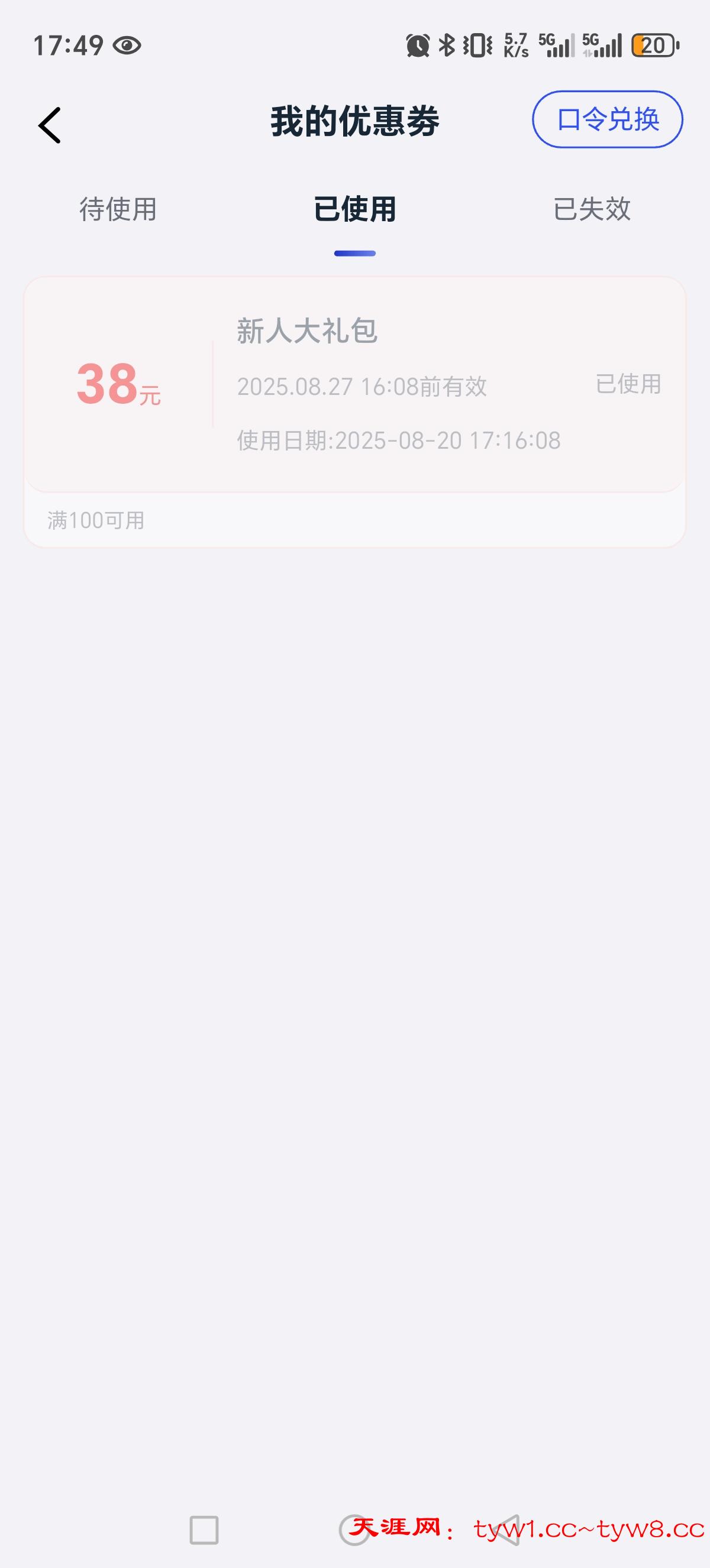Open recent apps with the square button
Screen dimensions: 710x1568
tap(204, 1530)
